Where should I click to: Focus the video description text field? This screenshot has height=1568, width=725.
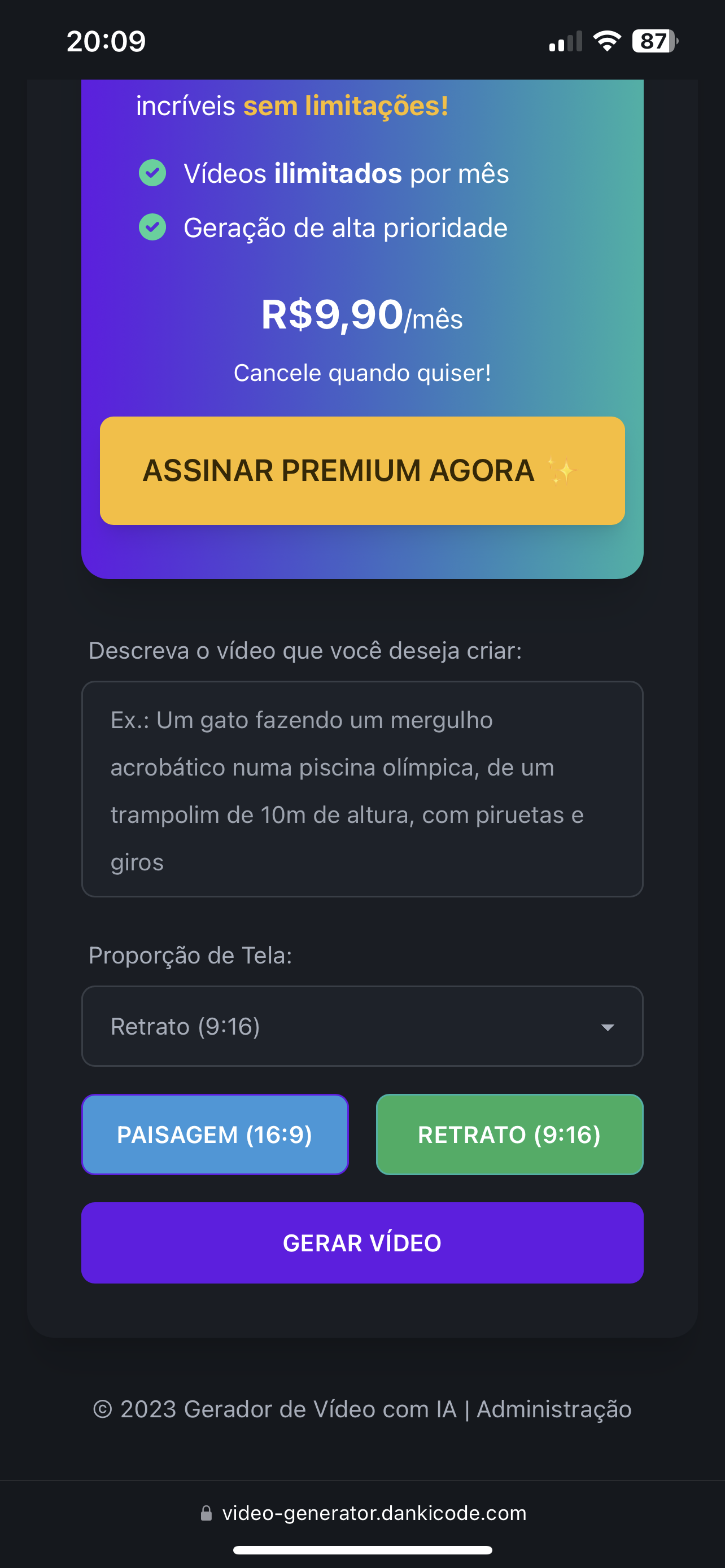point(362,789)
